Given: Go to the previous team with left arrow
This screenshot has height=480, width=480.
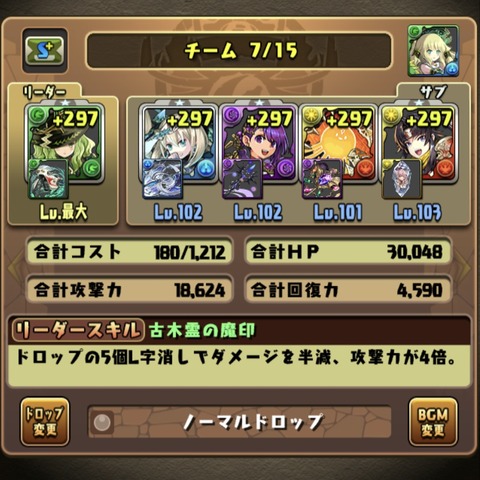Looking at the screenshot, I should tap(14, 267).
